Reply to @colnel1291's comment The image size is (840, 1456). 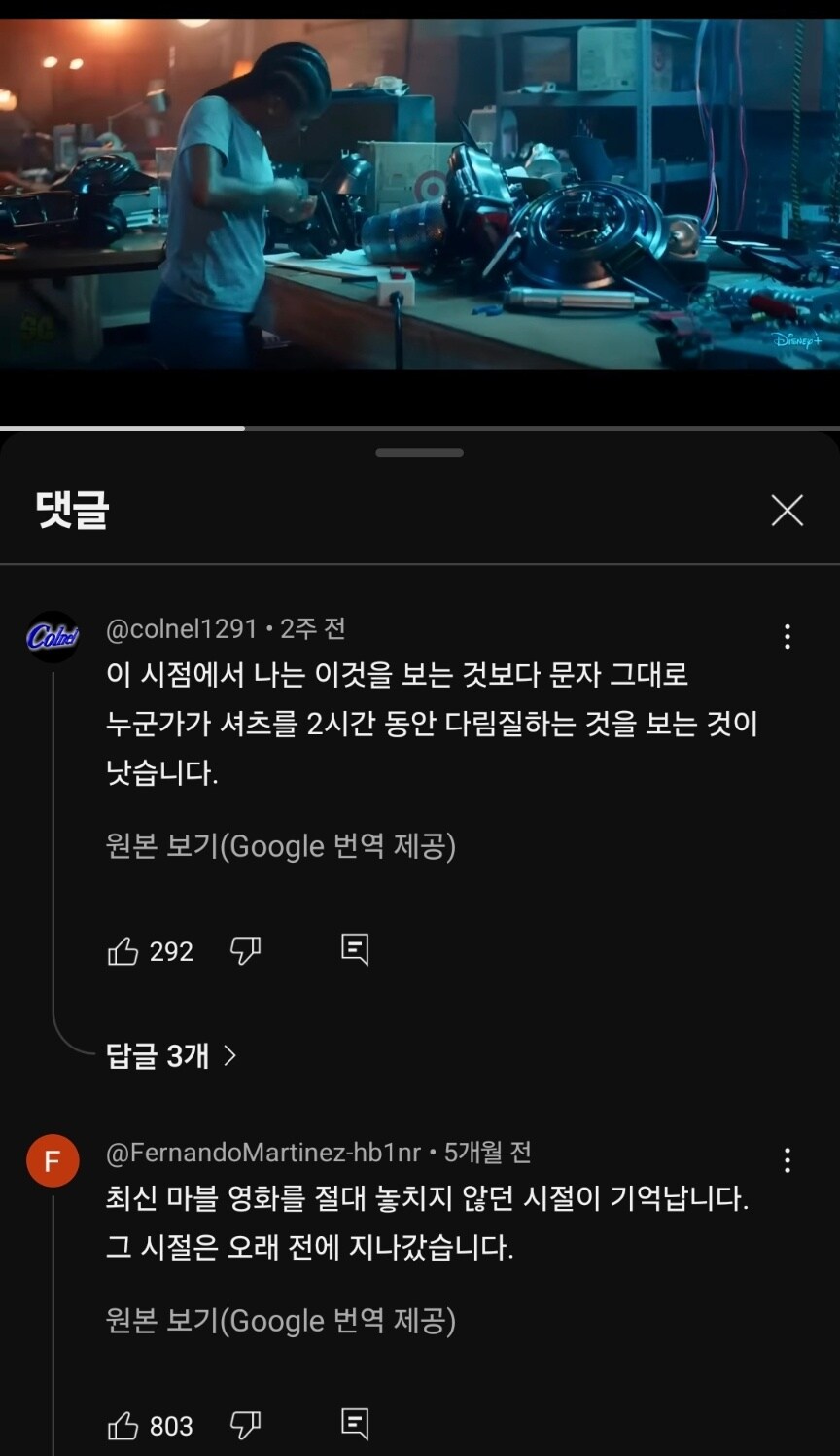[355, 949]
